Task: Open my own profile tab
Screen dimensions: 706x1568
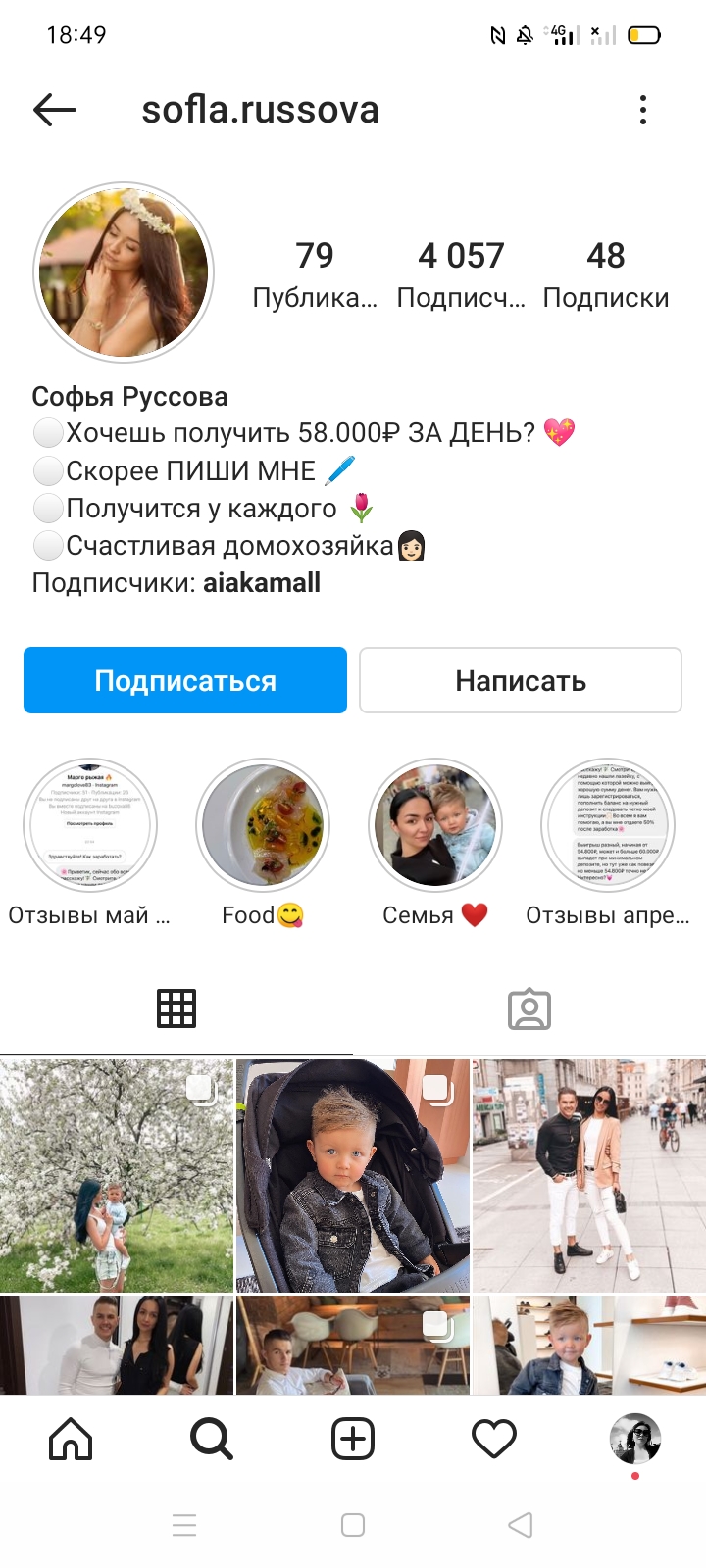Action: 635,1439
